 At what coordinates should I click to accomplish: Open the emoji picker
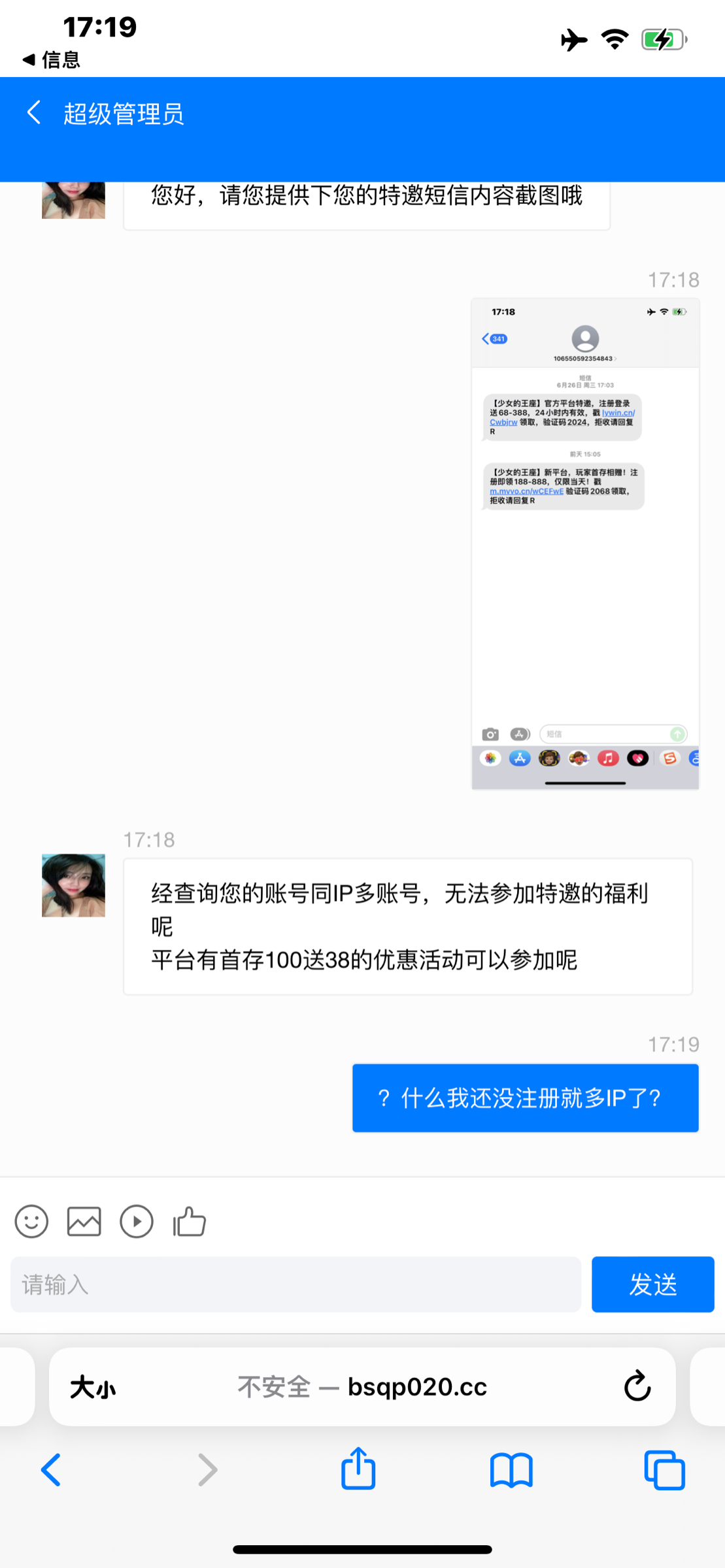[31, 1221]
